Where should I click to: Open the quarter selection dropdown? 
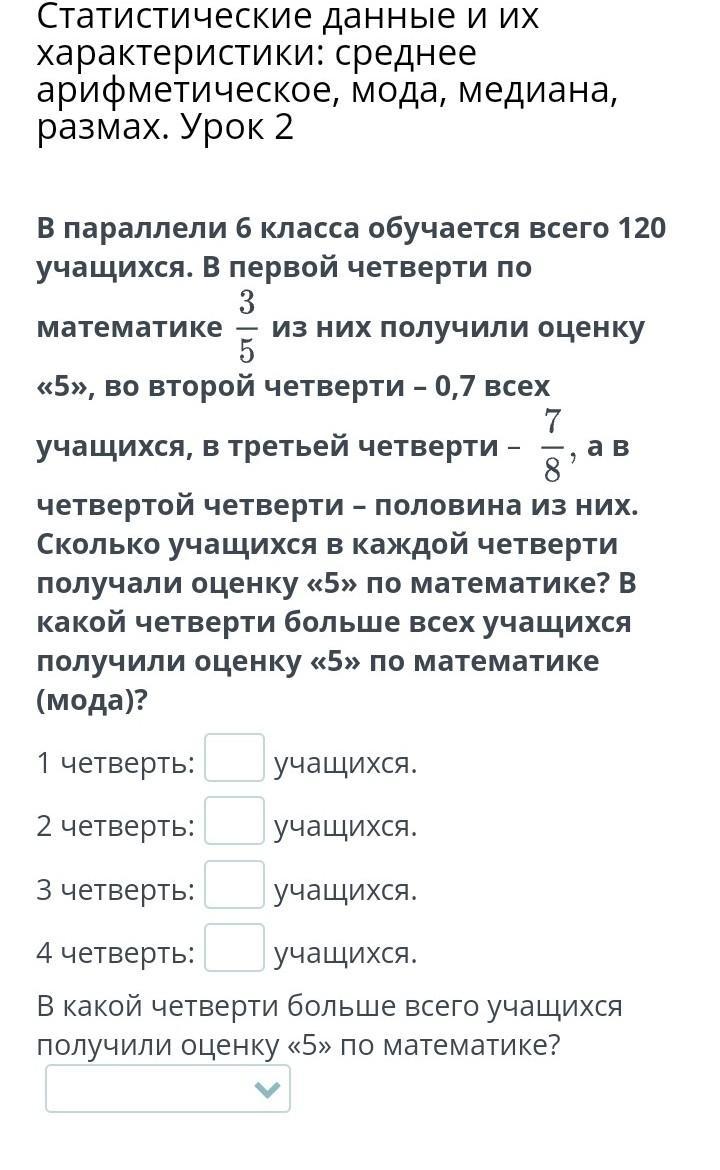point(168,1089)
